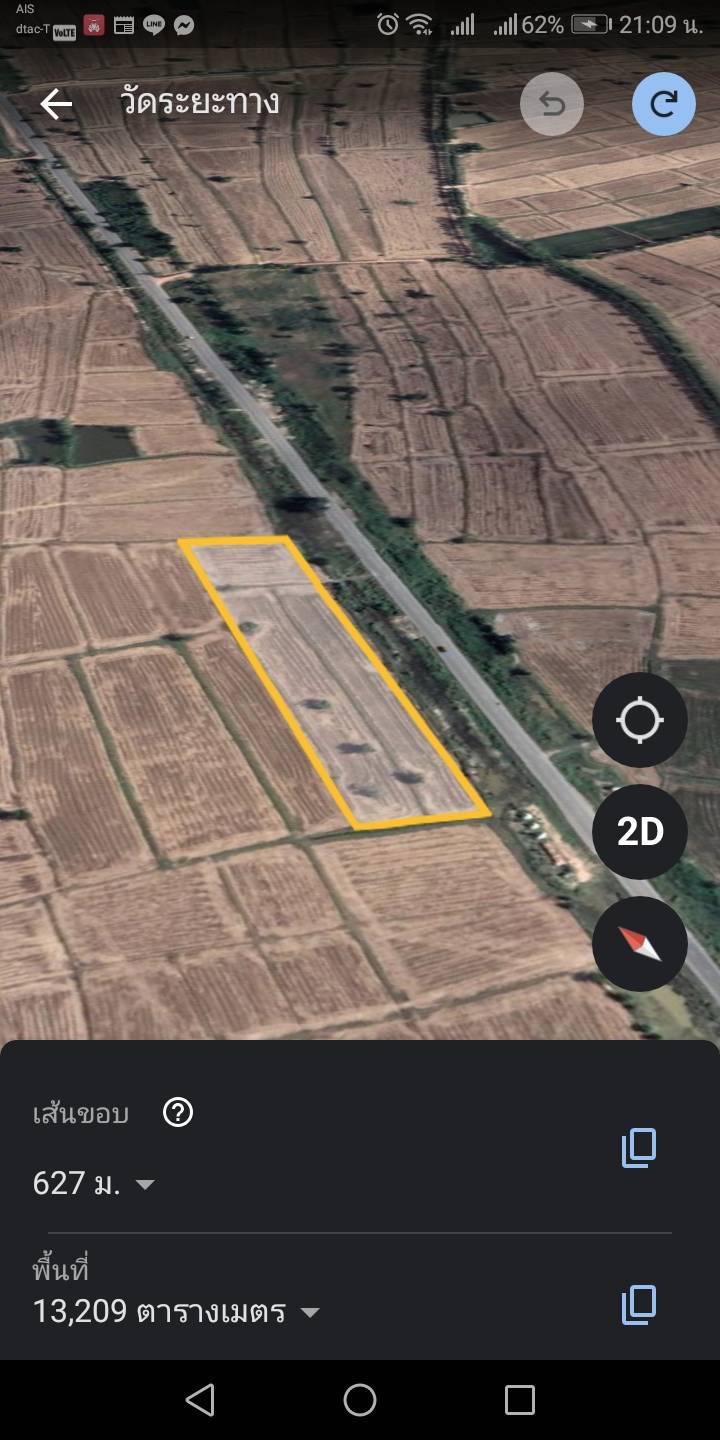
Task: Go back from the measure distance screen
Action: (x=56, y=103)
